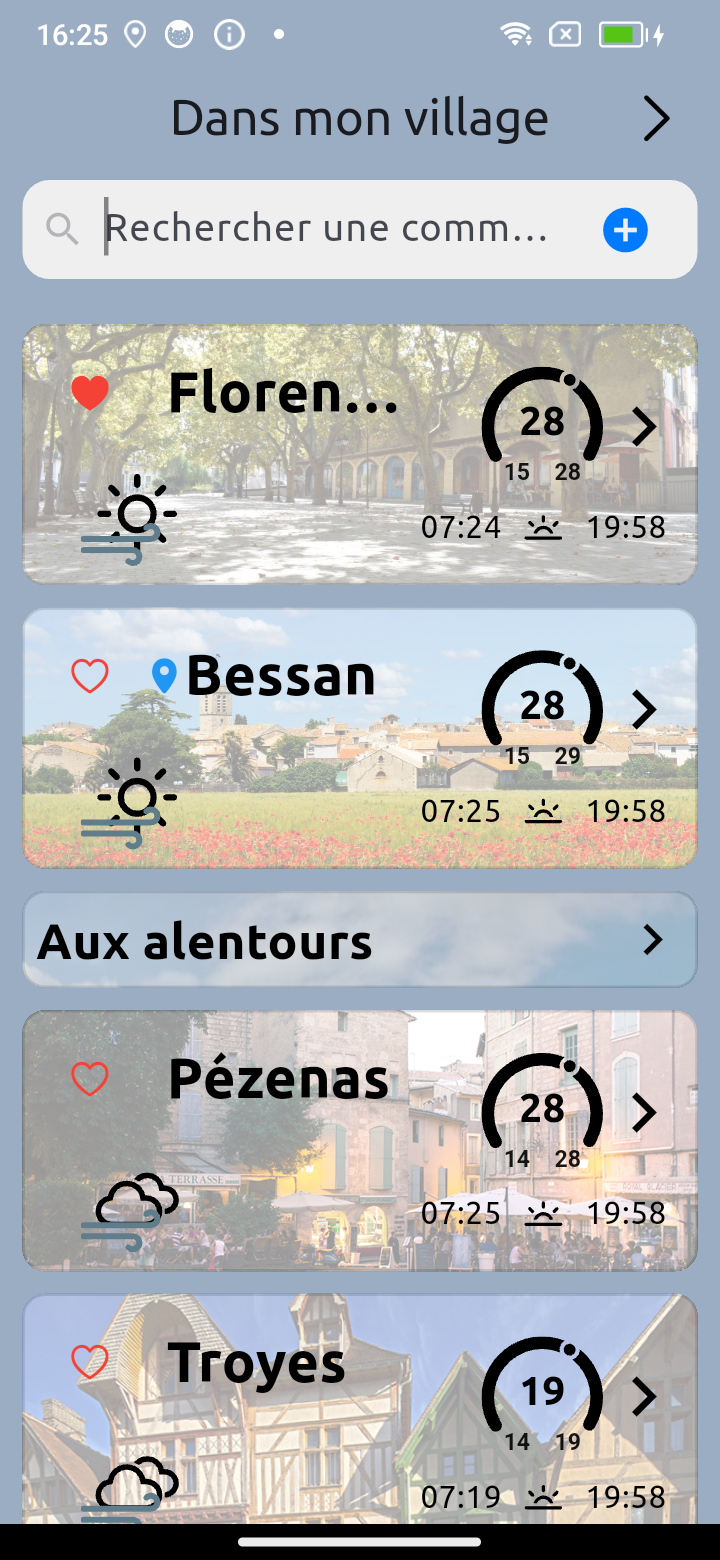Add a commune with the blue plus button
Viewport: 720px width, 1560px height.
[x=625, y=230]
